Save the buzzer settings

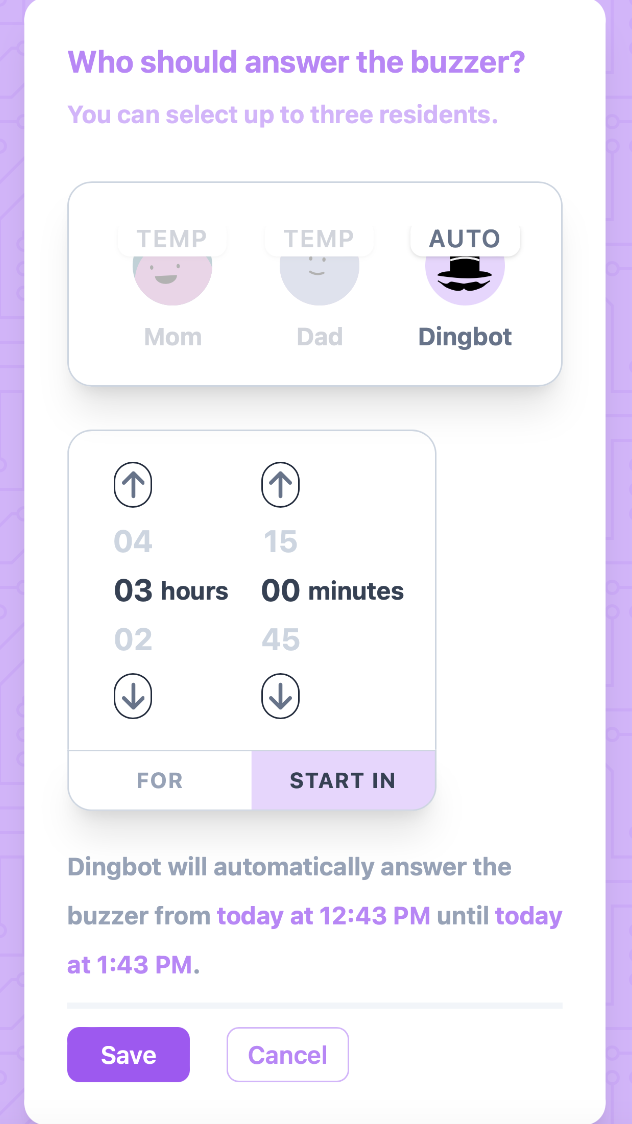128,1054
